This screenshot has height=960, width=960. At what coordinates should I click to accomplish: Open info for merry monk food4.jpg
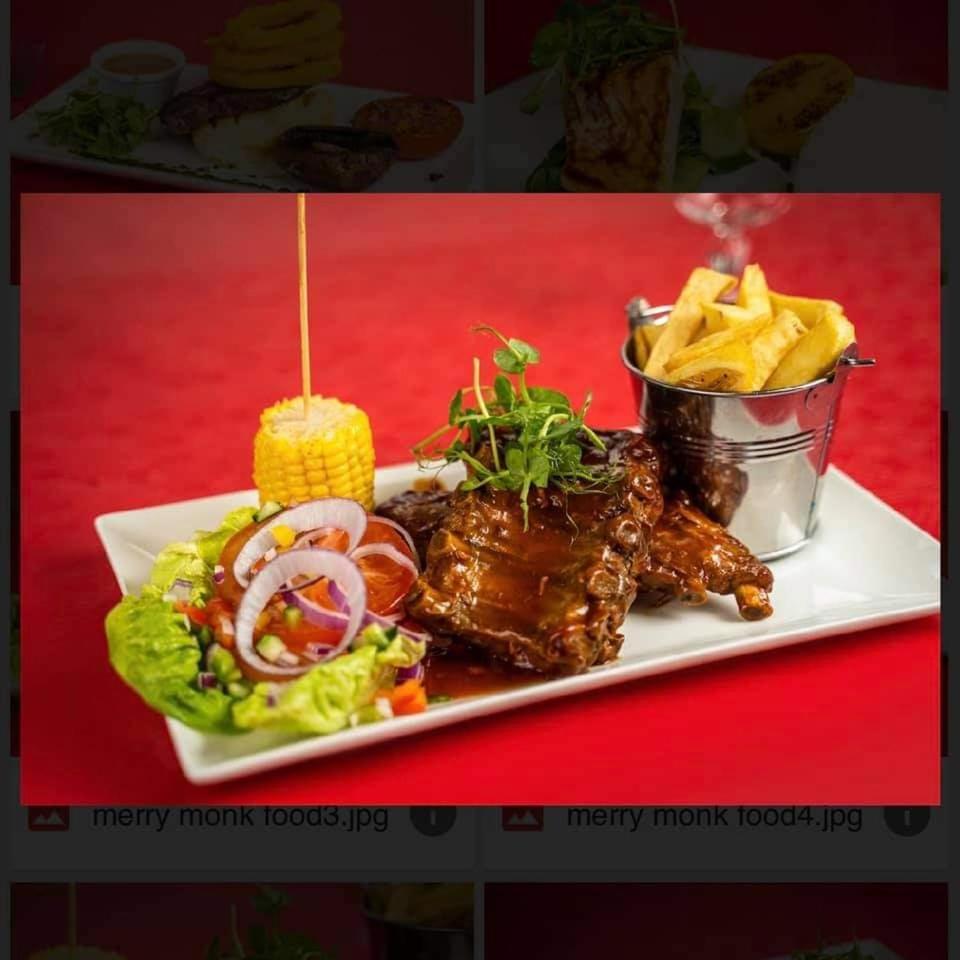point(907,818)
